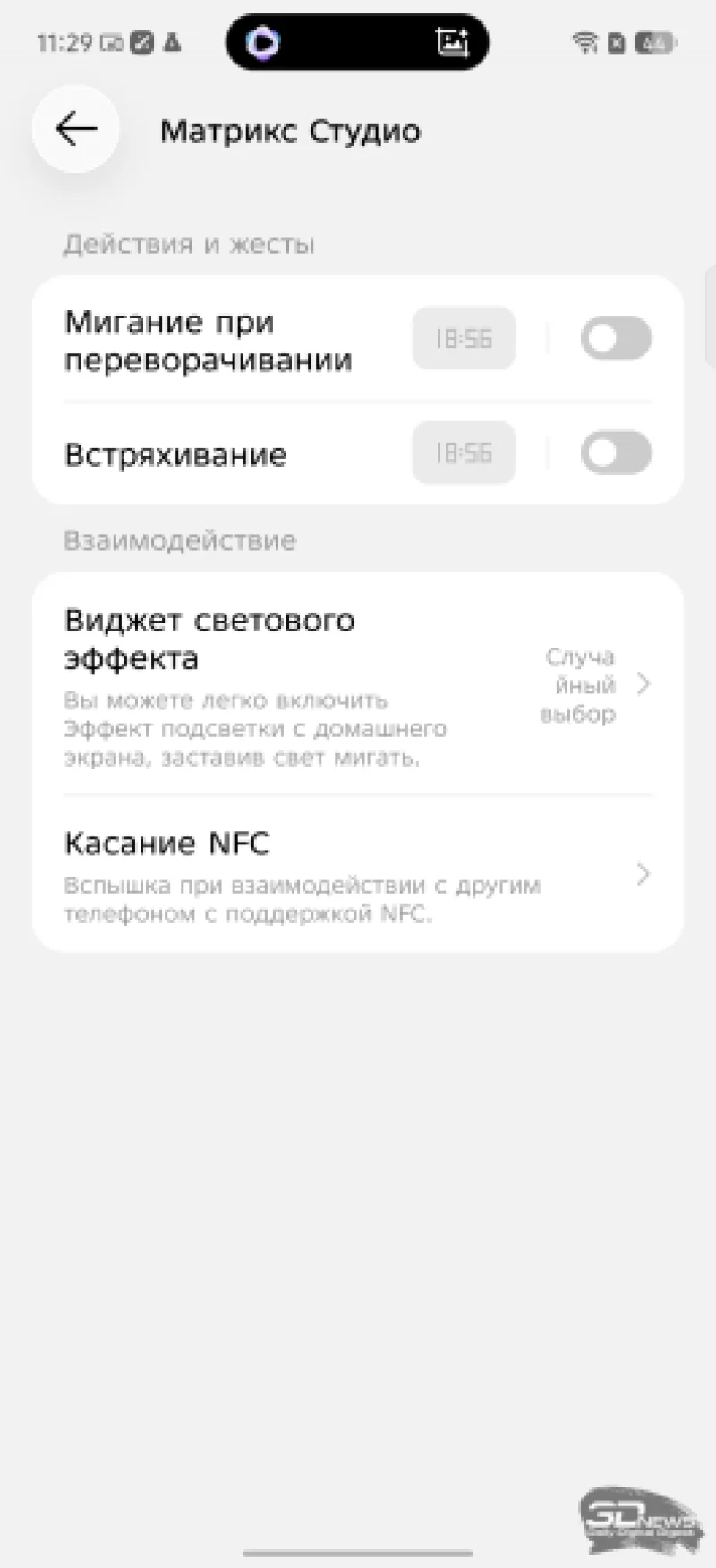
Task: Turn on the Встряхивание toggle
Action: click(x=616, y=453)
